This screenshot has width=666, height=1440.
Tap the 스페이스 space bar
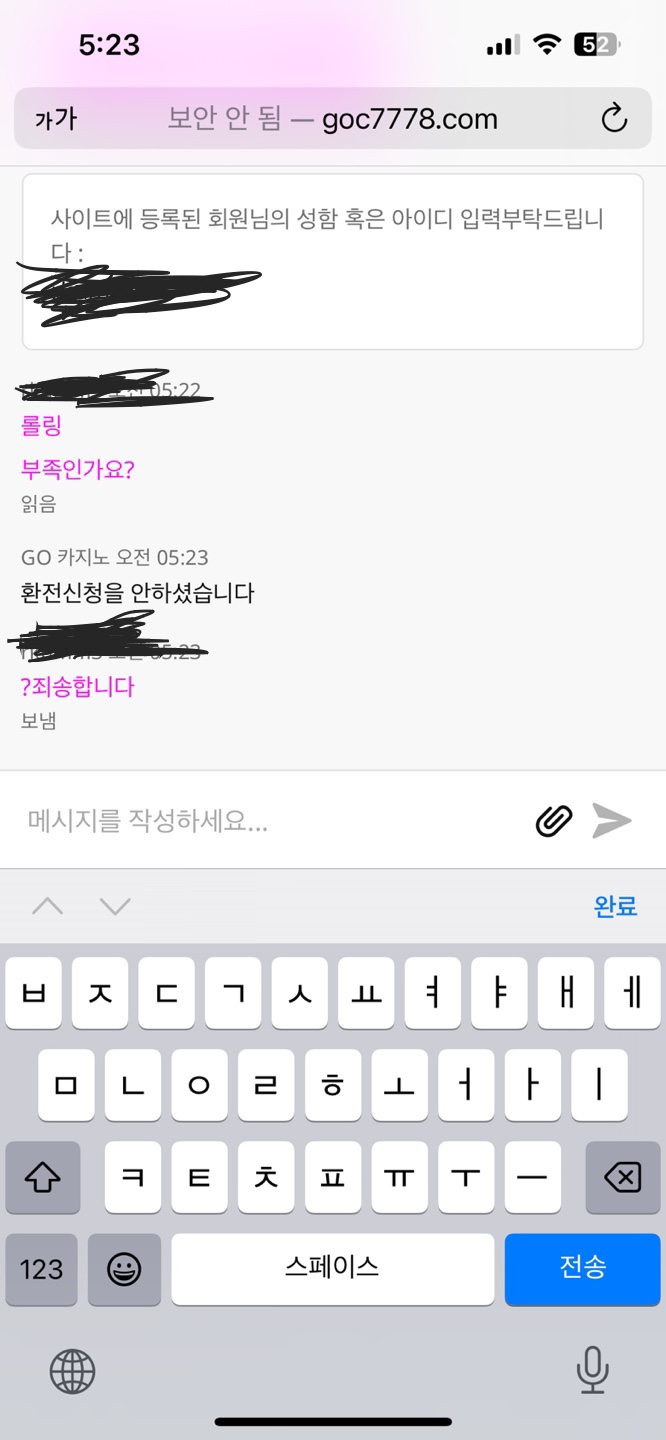point(333,1269)
